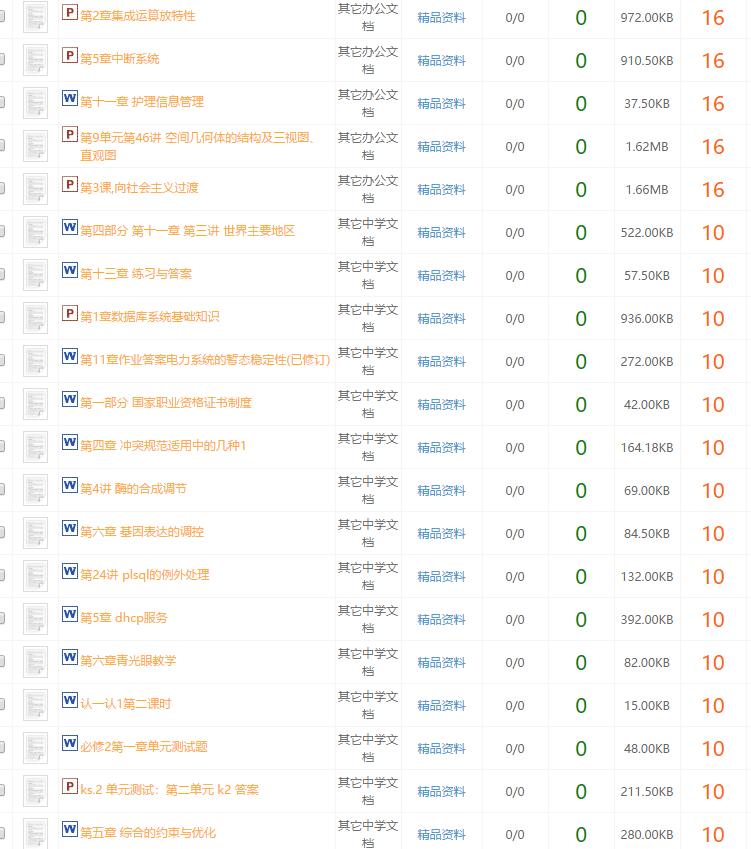View the 第4讲 酶的合成调节 document

click(133, 489)
